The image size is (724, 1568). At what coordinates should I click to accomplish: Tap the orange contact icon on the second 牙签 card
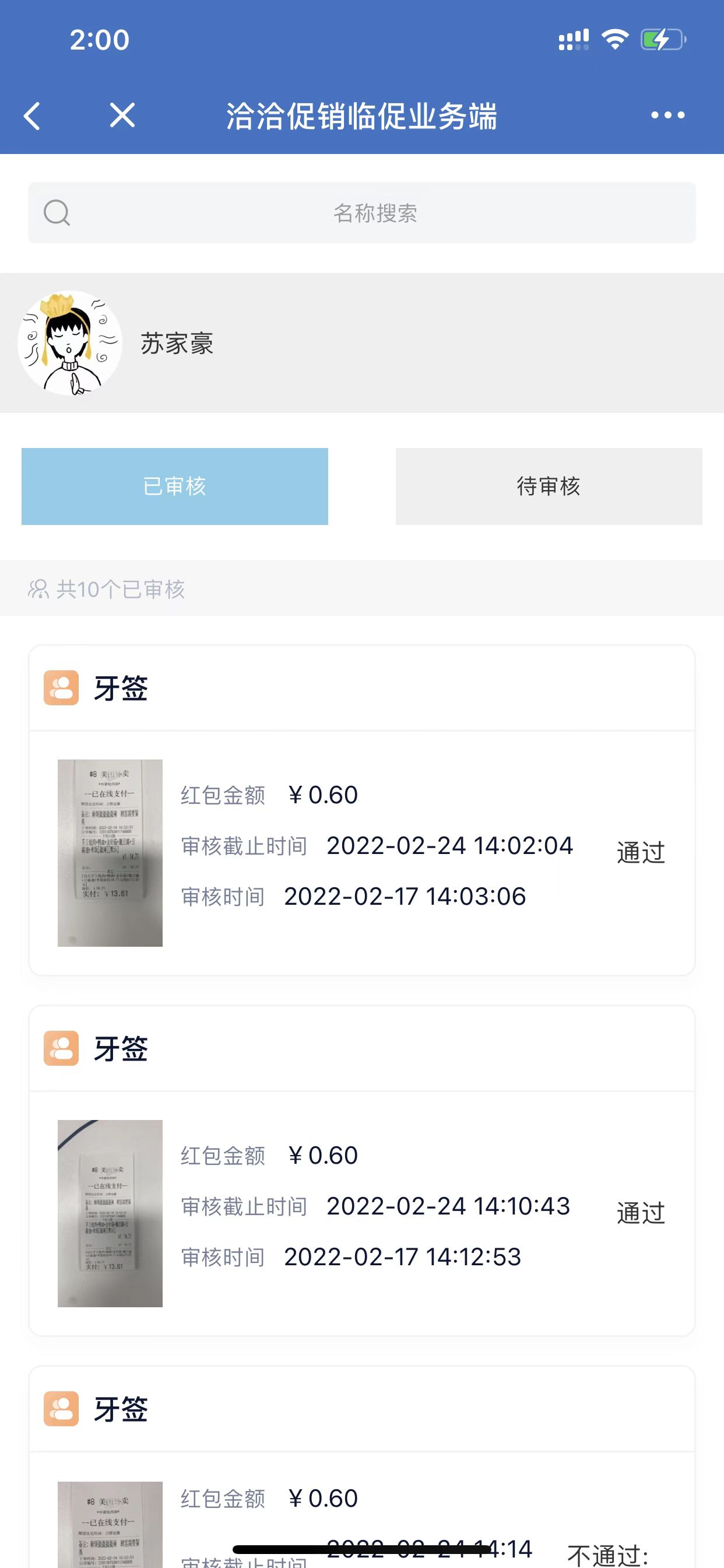click(x=61, y=1048)
